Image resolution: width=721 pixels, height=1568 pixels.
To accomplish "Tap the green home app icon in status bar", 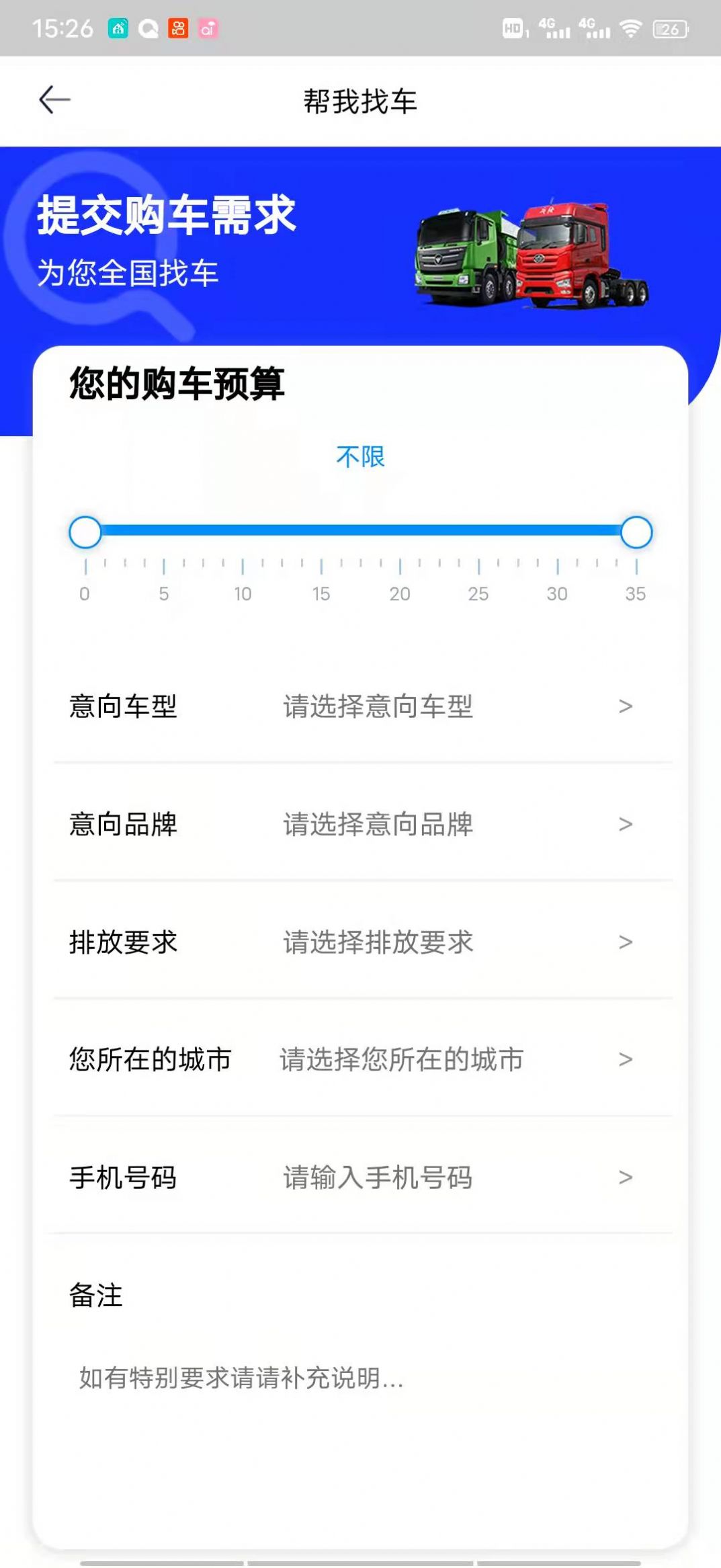I will (118, 30).
